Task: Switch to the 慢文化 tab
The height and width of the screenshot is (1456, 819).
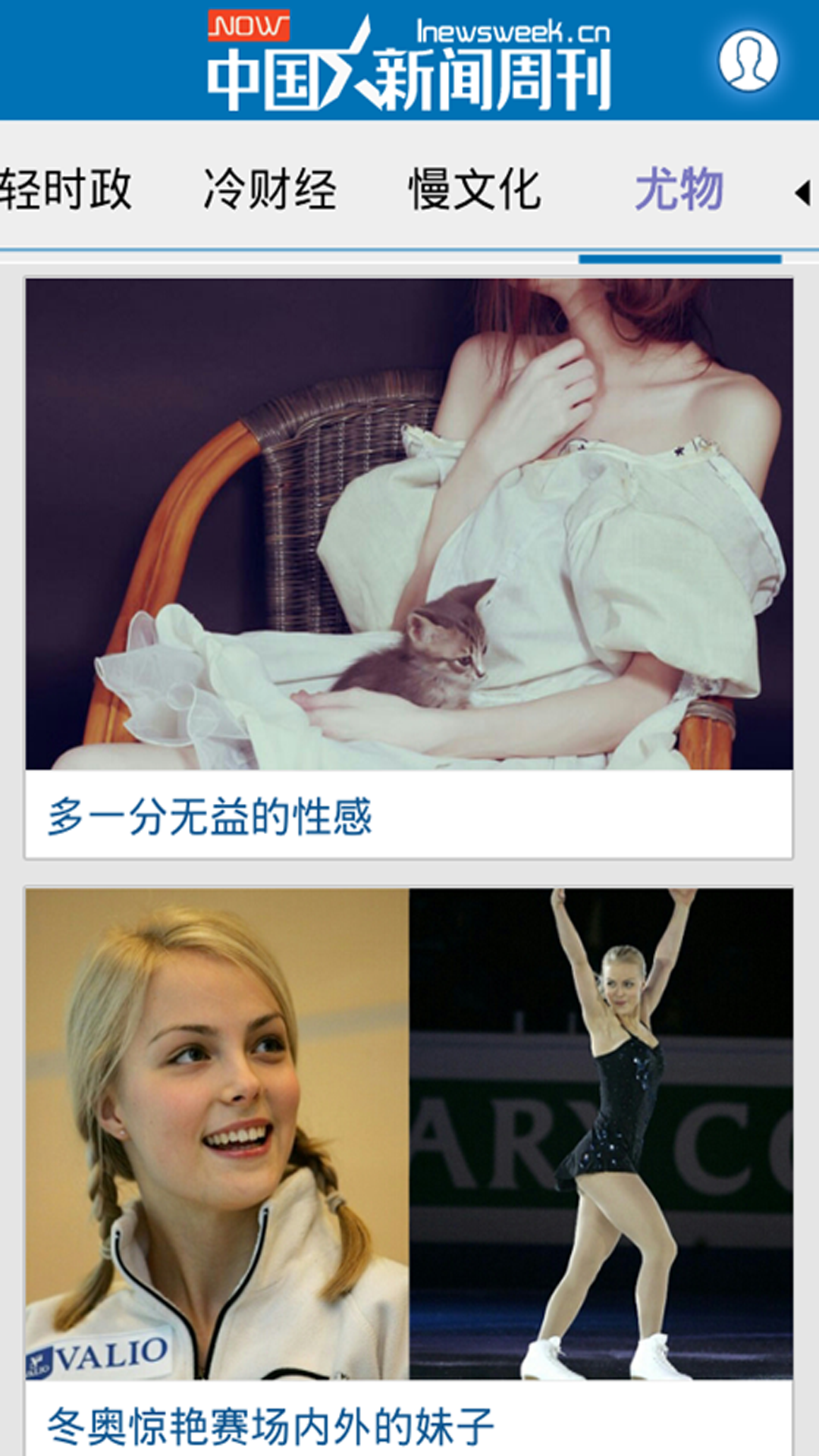Action: click(x=475, y=190)
